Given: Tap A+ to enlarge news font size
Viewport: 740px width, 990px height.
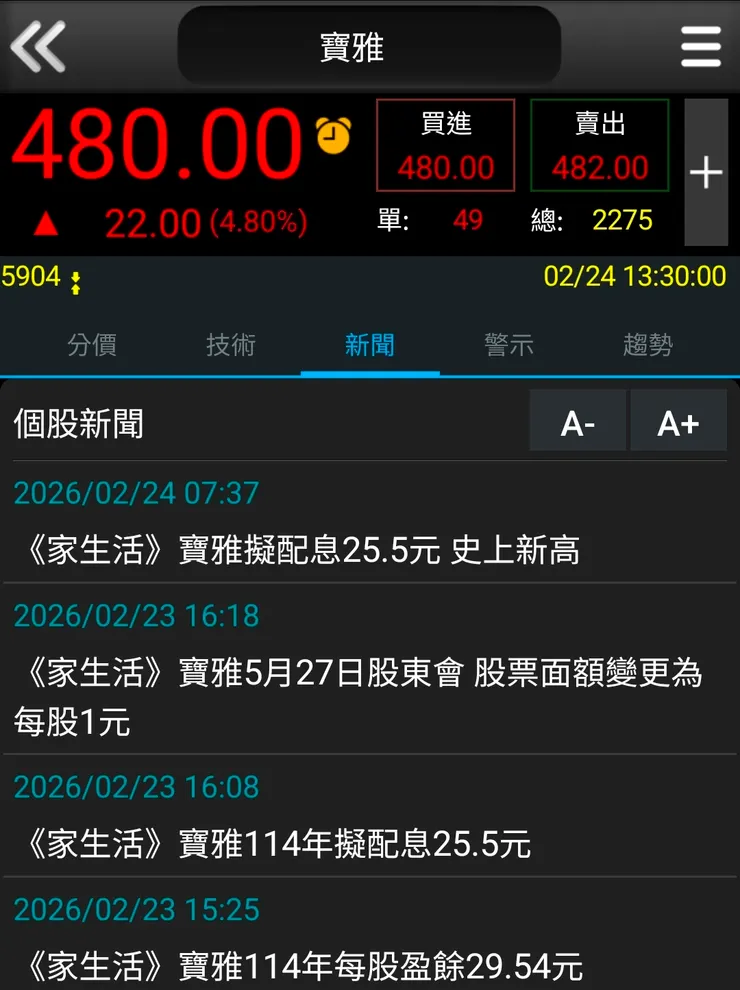Looking at the screenshot, I should 678,420.
